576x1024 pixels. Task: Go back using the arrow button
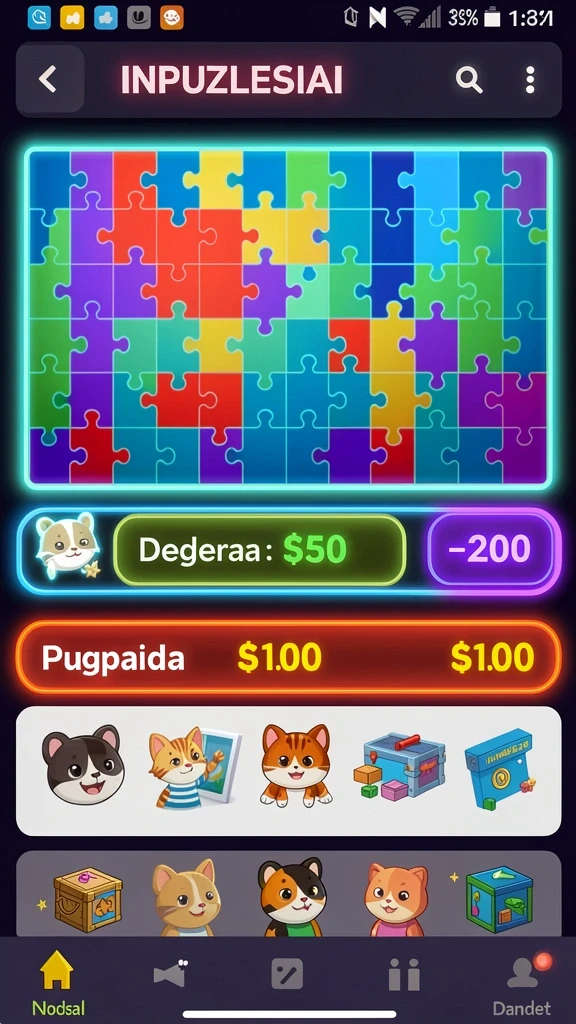tap(50, 79)
